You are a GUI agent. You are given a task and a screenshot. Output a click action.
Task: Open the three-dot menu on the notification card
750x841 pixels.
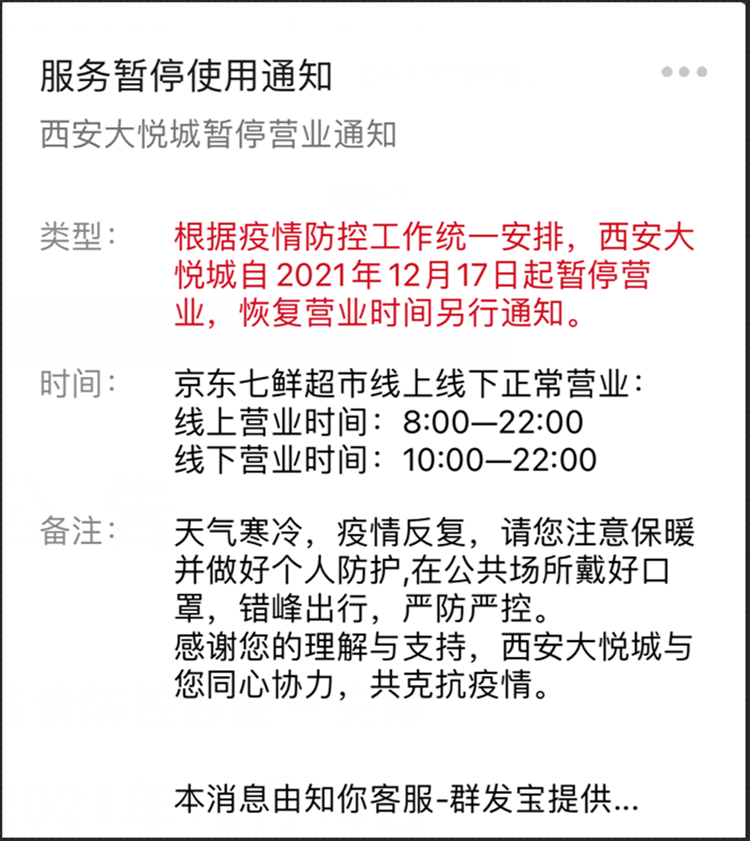pos(684,72)
